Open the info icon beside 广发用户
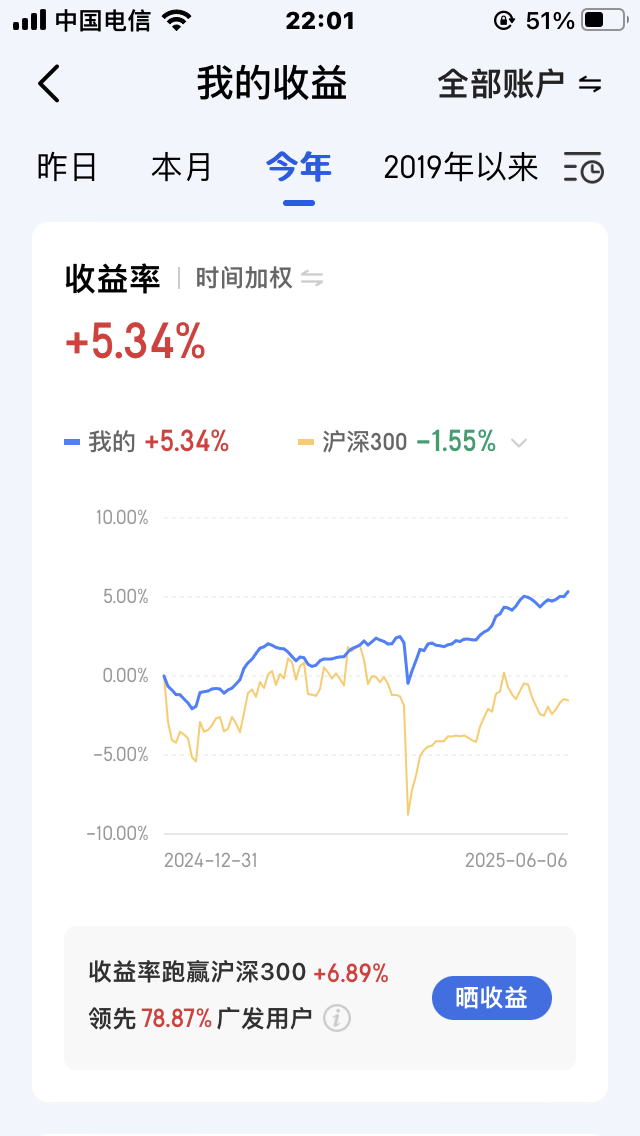The height and width of the screenshot is (1136, 640). [337, 1019]
